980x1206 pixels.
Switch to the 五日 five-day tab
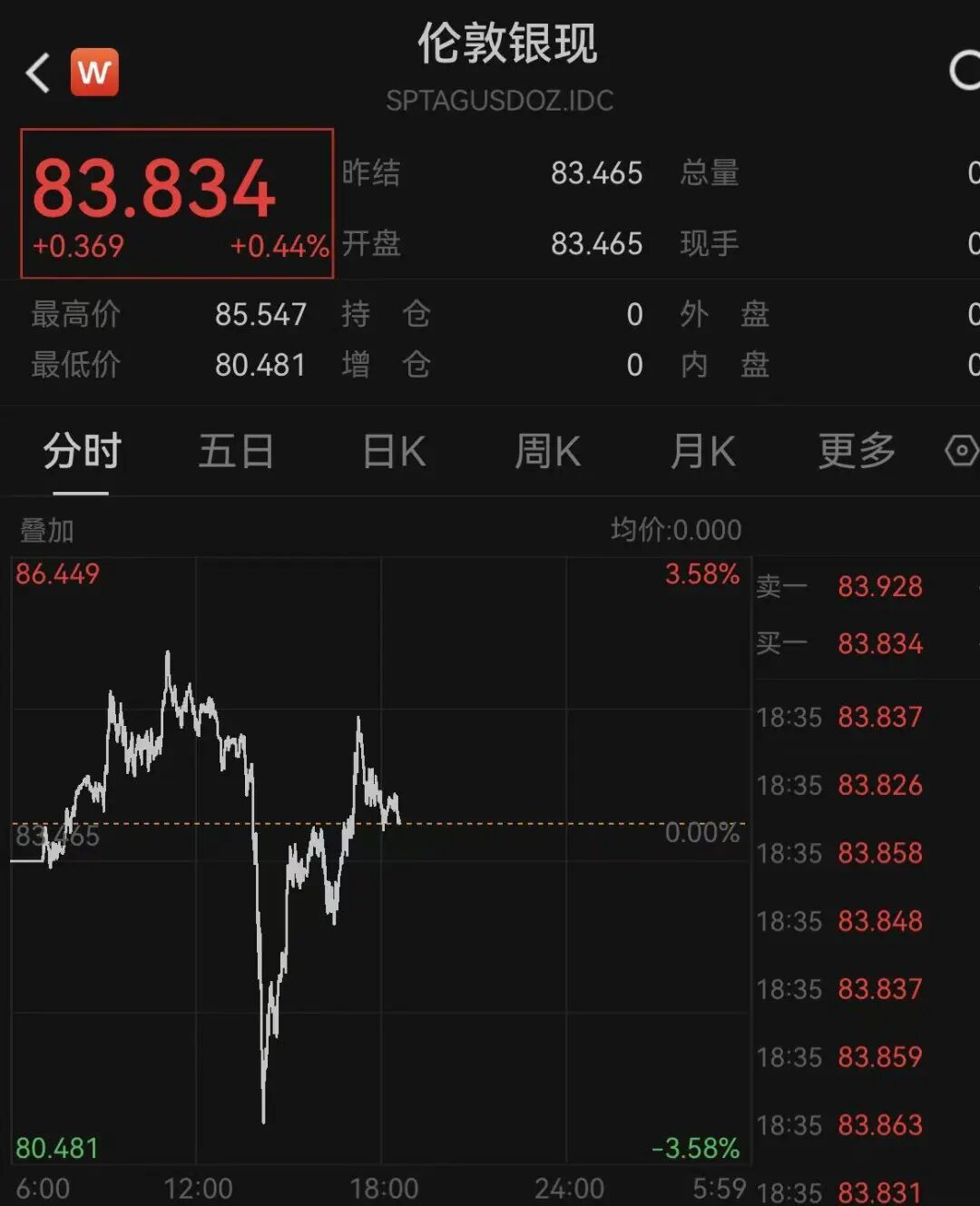pos(236,451)
